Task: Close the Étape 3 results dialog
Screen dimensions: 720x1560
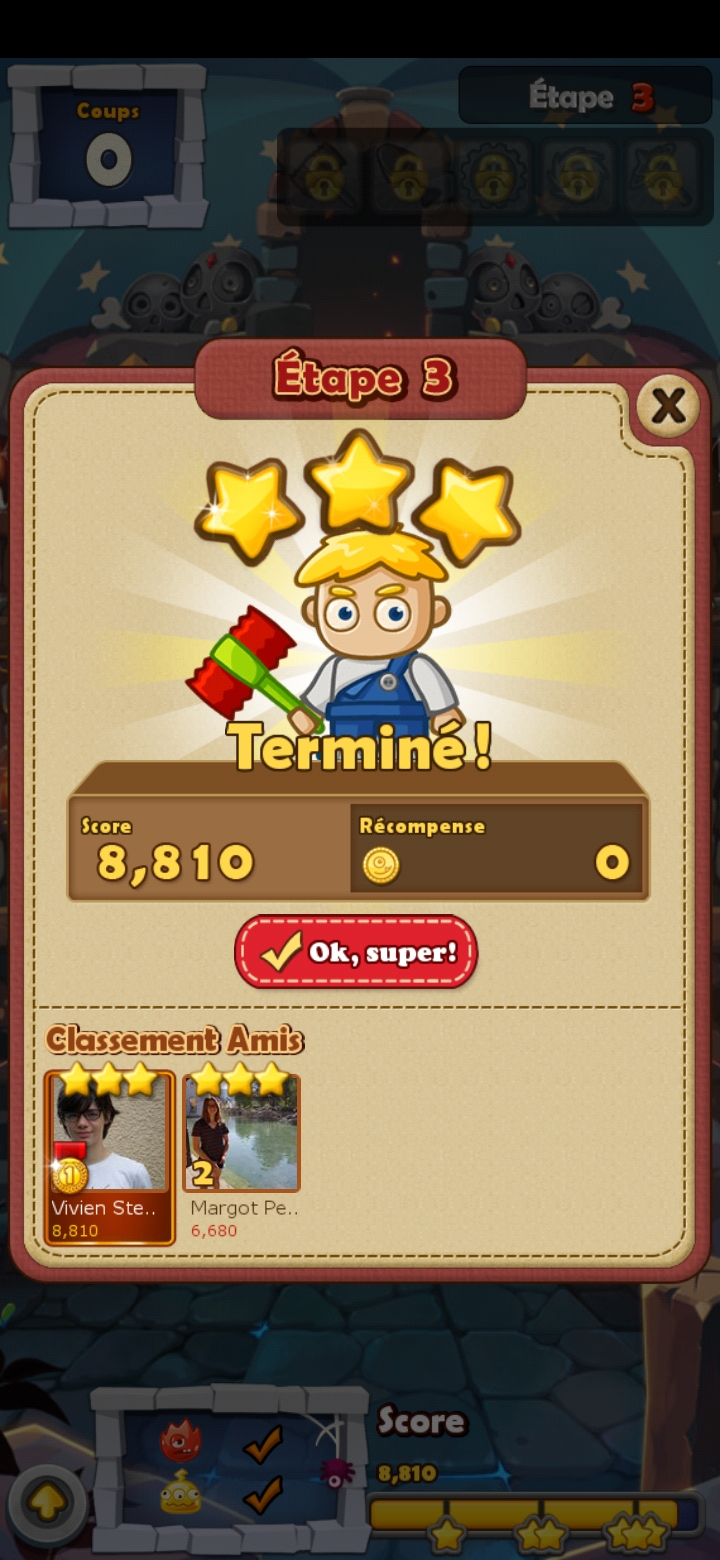Action: (x=667, y=406)
